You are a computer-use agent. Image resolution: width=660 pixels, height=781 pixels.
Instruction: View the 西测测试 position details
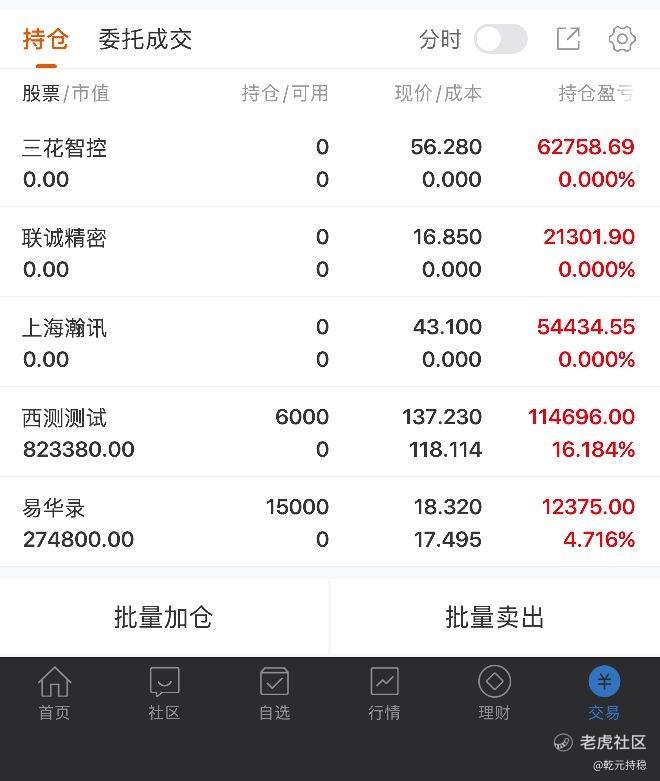click(x=330, y=433)
